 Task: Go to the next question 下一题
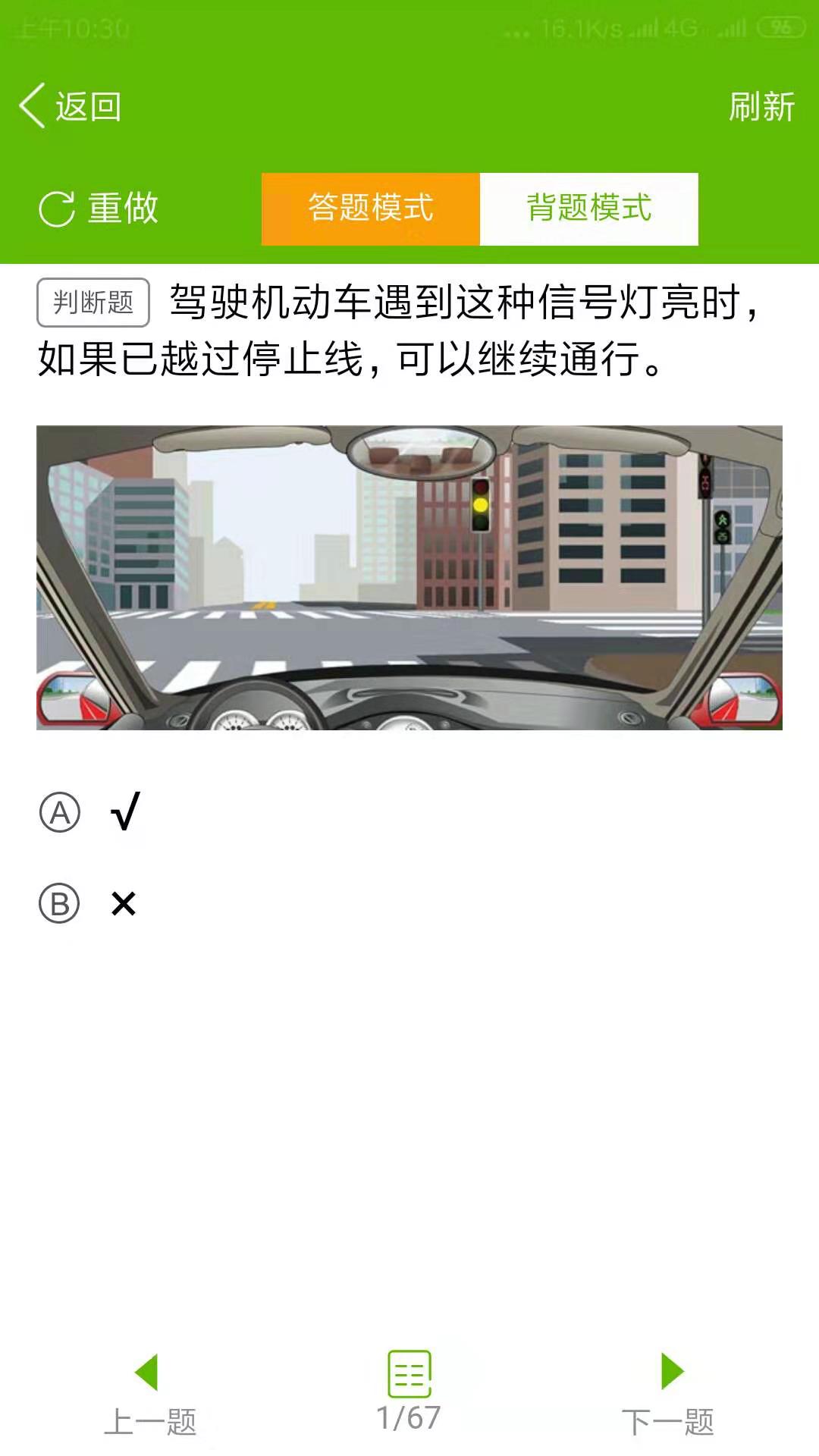point(669,1395)
